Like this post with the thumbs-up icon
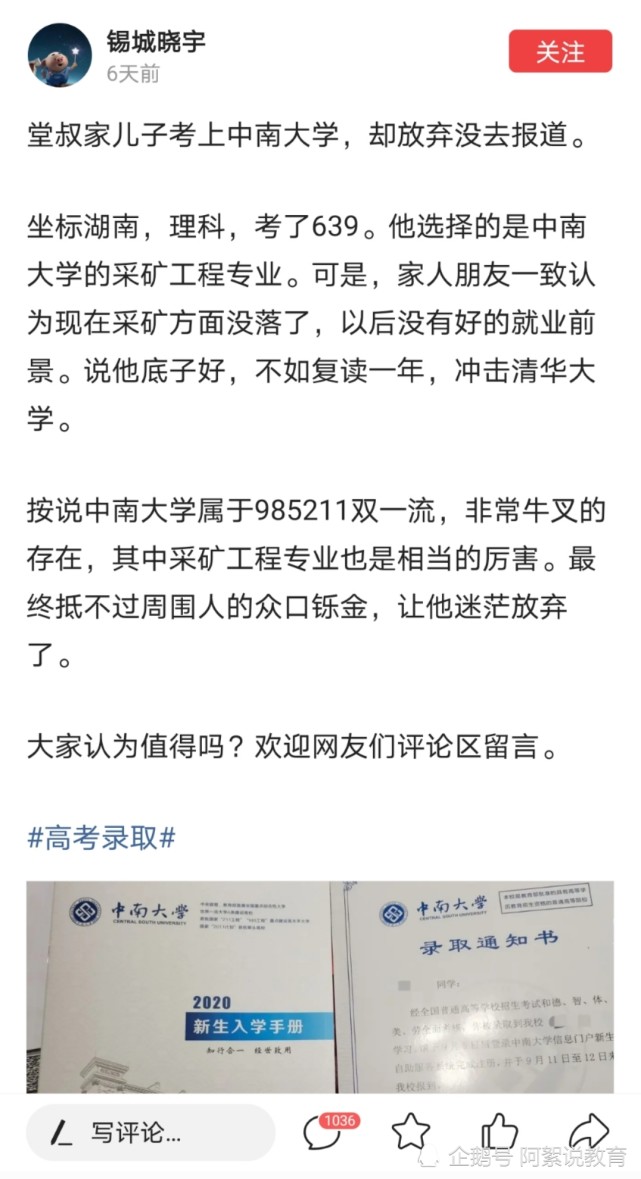The height and width of the screenshot is (1179, 641). (499, 1132)
